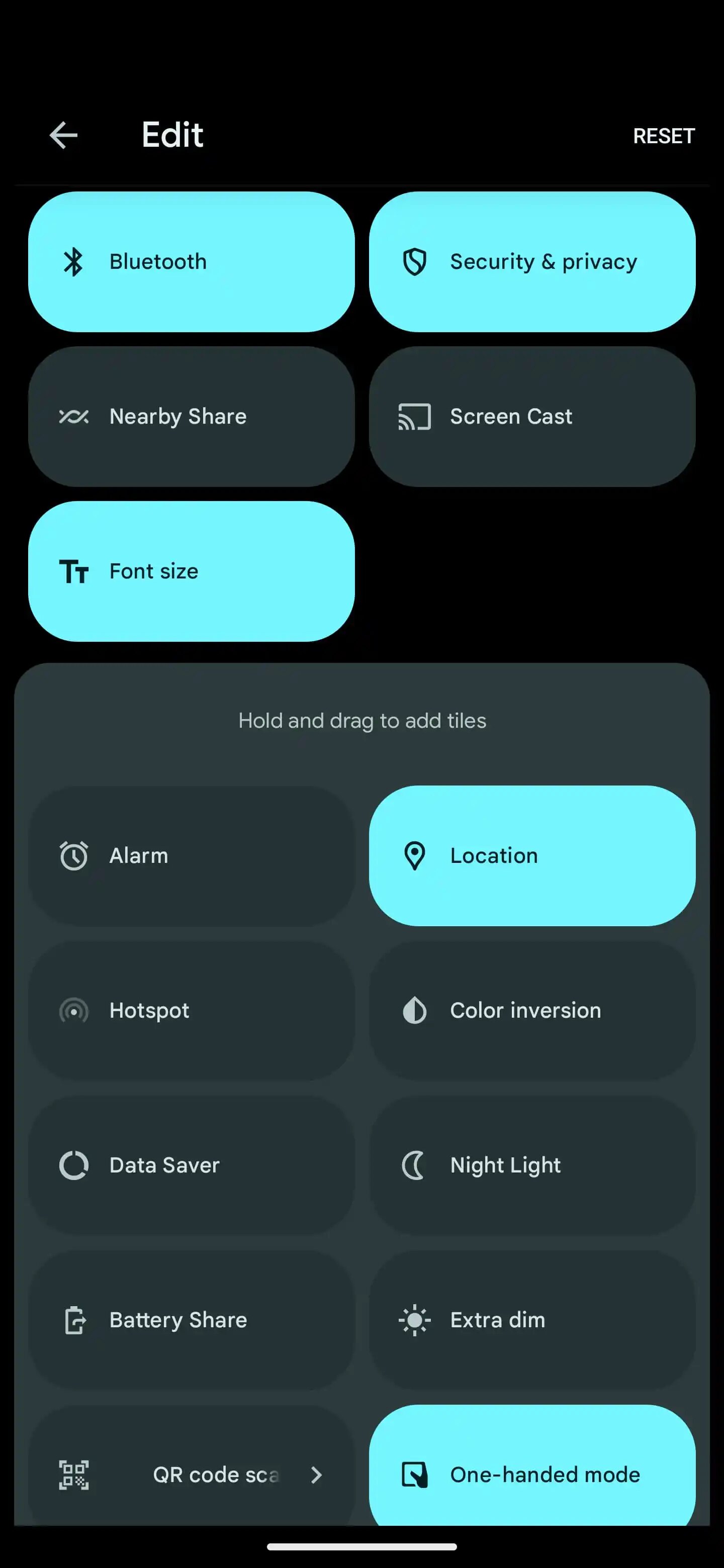Tap the Night Light tile
724x1568 pixels.
pyautogui.click(x=531, y=1165)
